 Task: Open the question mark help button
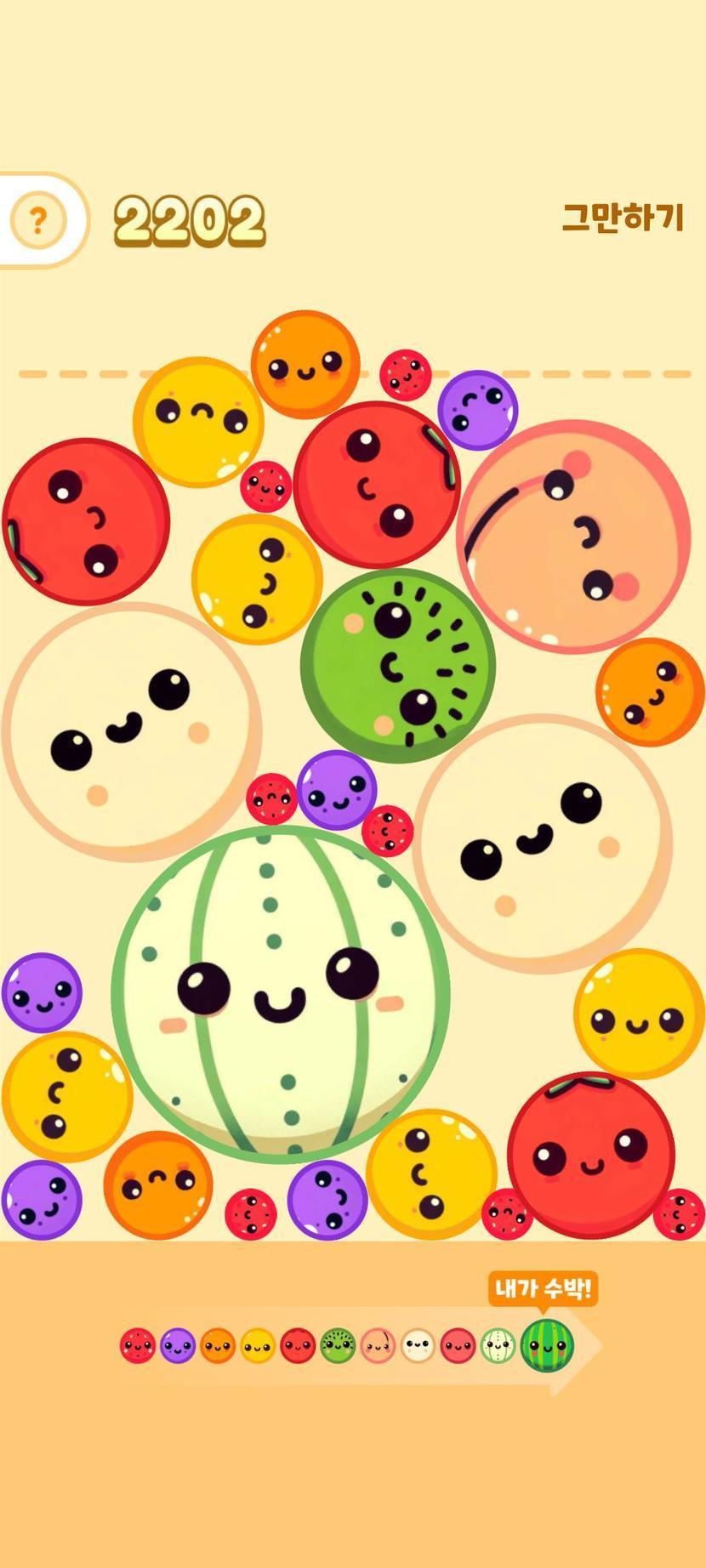point(37,221)
